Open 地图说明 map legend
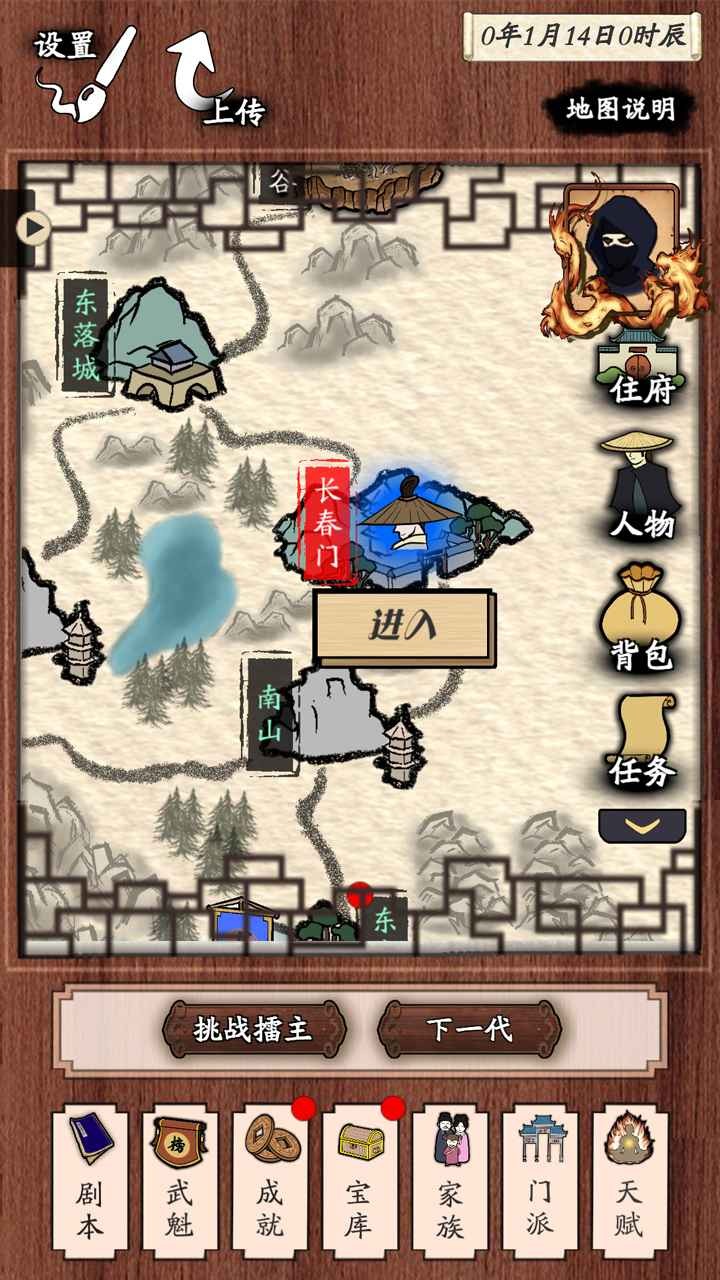Image resolution: width=720 pixels, height=1280 pixels. point(620,109)
